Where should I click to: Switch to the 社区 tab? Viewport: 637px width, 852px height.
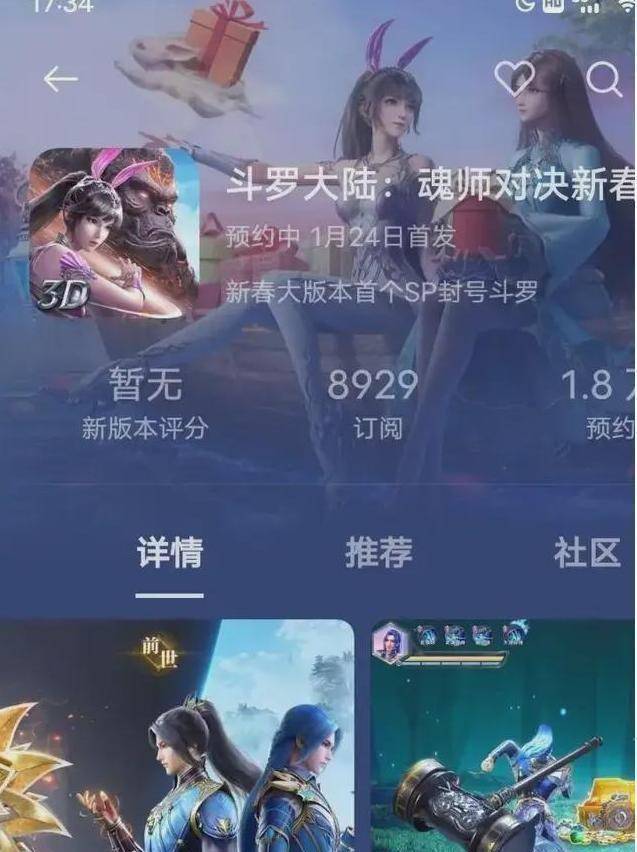point(587,552)
